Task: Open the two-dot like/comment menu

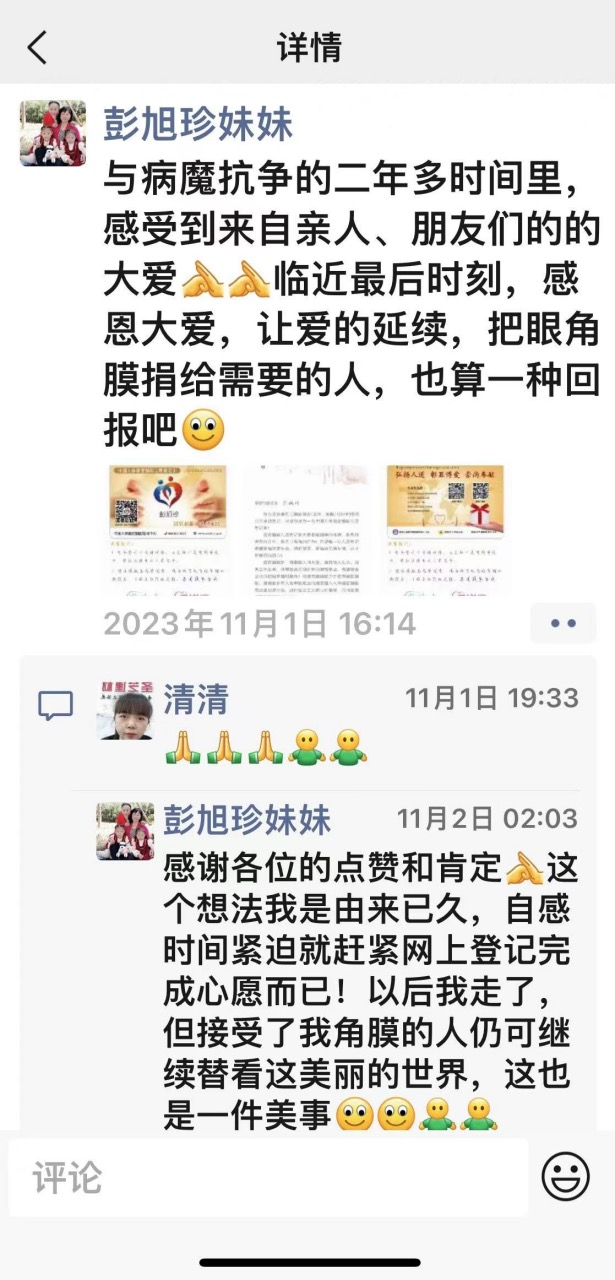Action: pos(563,624)
